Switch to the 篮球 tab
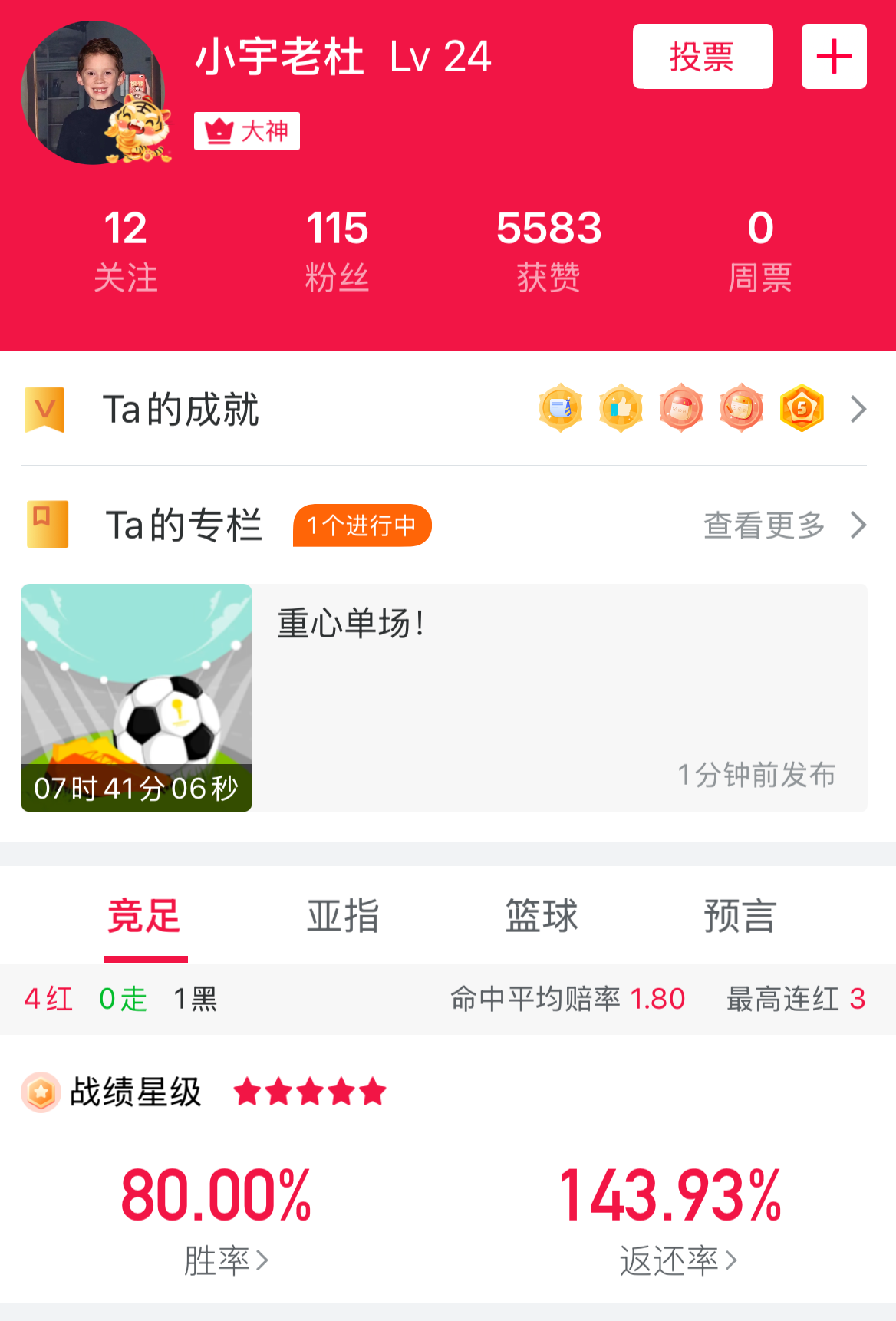 coord(542,916)
